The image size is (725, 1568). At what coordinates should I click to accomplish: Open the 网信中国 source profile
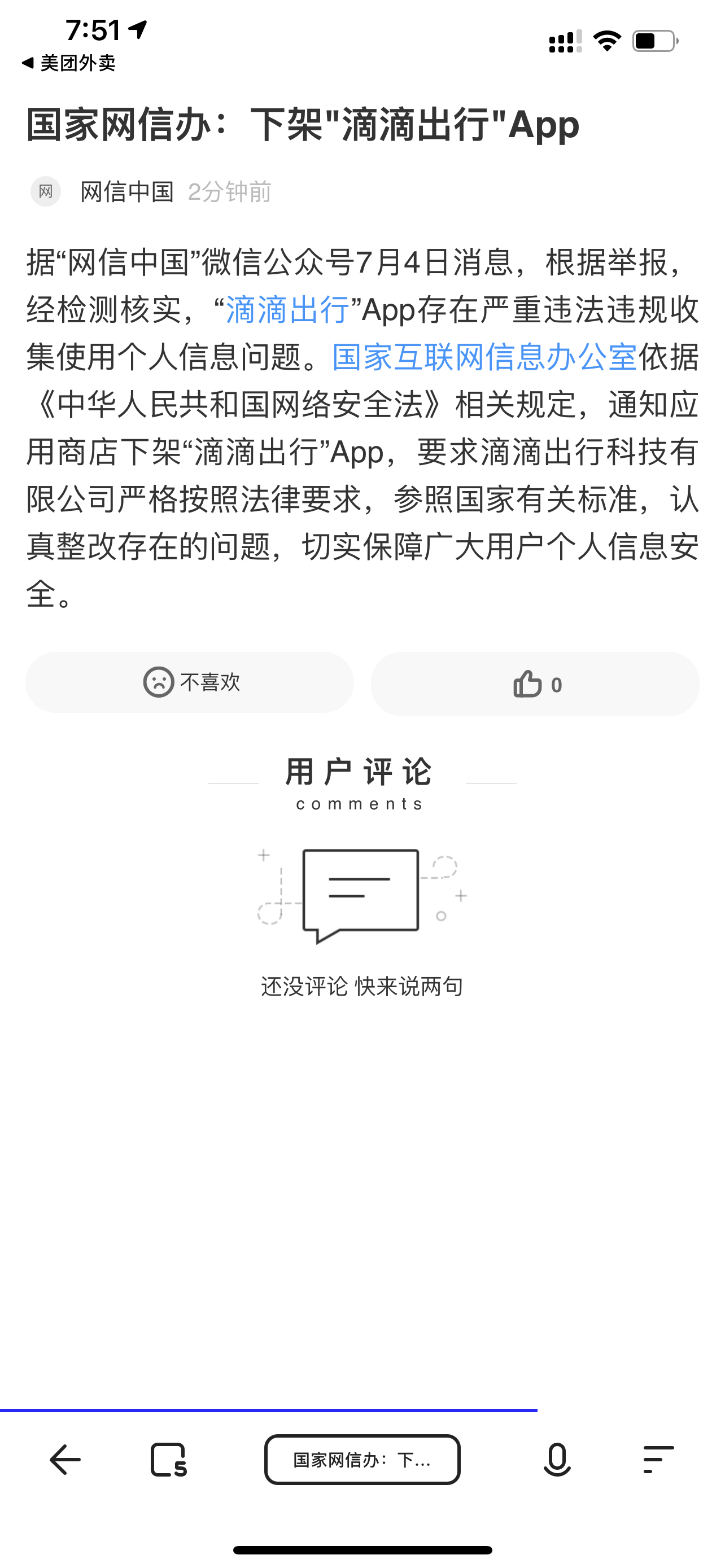(x=126, y=192)
